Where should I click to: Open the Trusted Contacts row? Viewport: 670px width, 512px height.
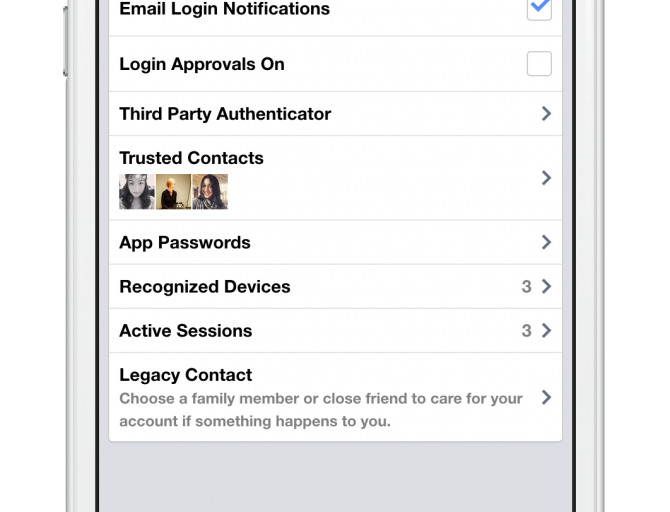pos(335,177)
